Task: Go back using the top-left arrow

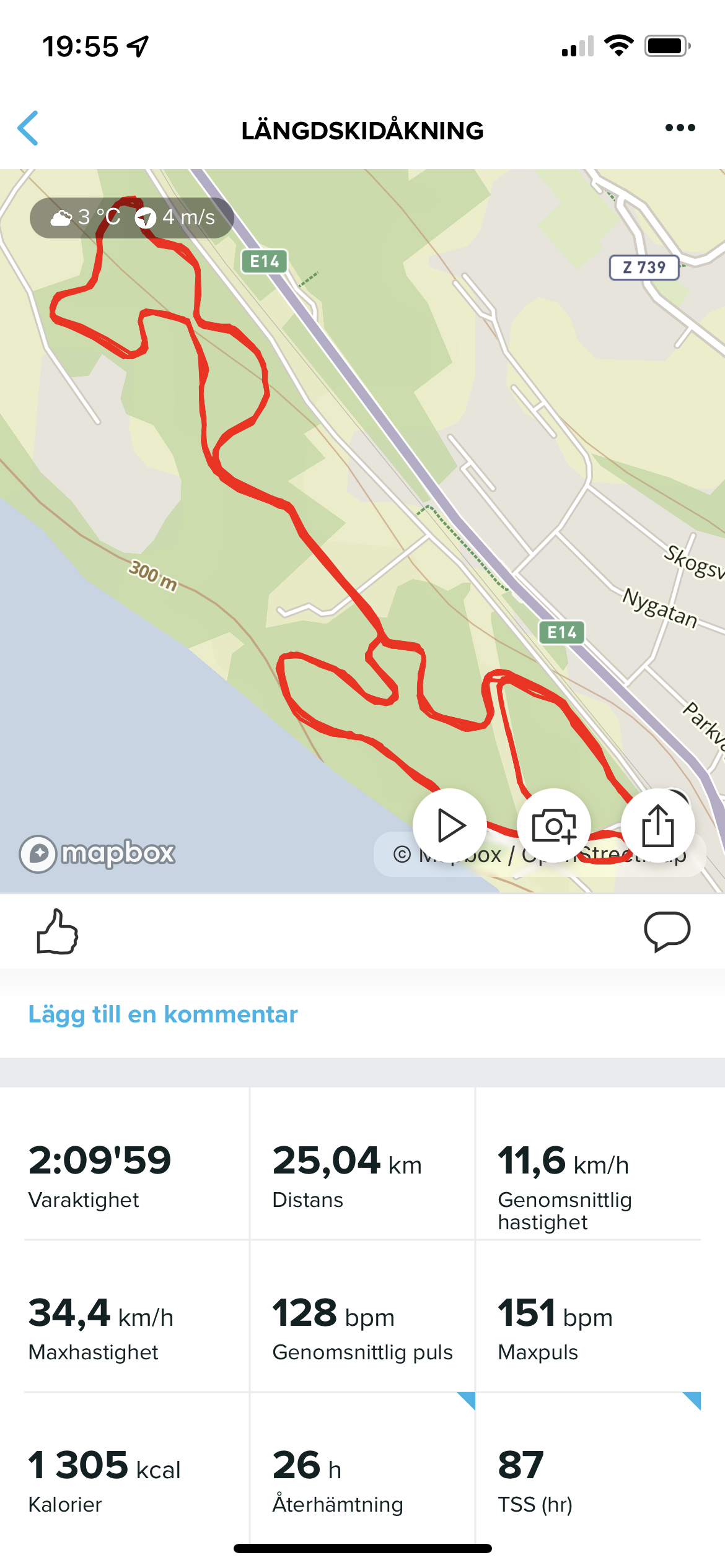Action: (x=28, y=128)
